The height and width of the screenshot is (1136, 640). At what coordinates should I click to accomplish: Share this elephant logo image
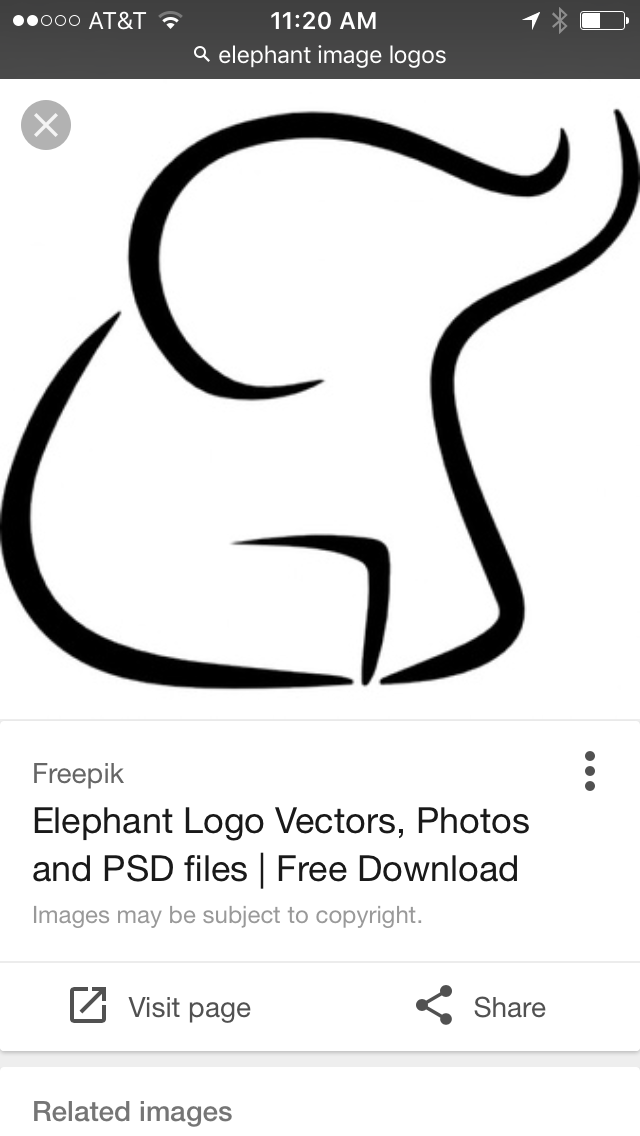(x=481, y=1006)
